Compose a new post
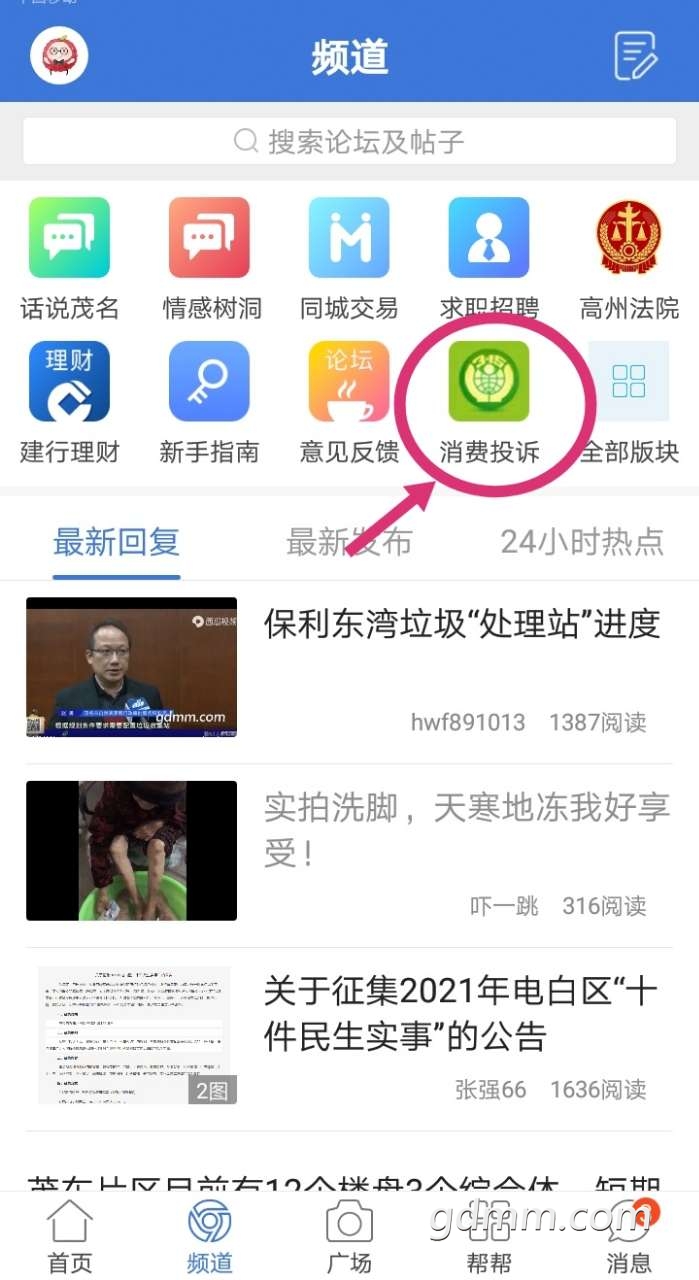The image size is (699, 1280). (635, 55)
